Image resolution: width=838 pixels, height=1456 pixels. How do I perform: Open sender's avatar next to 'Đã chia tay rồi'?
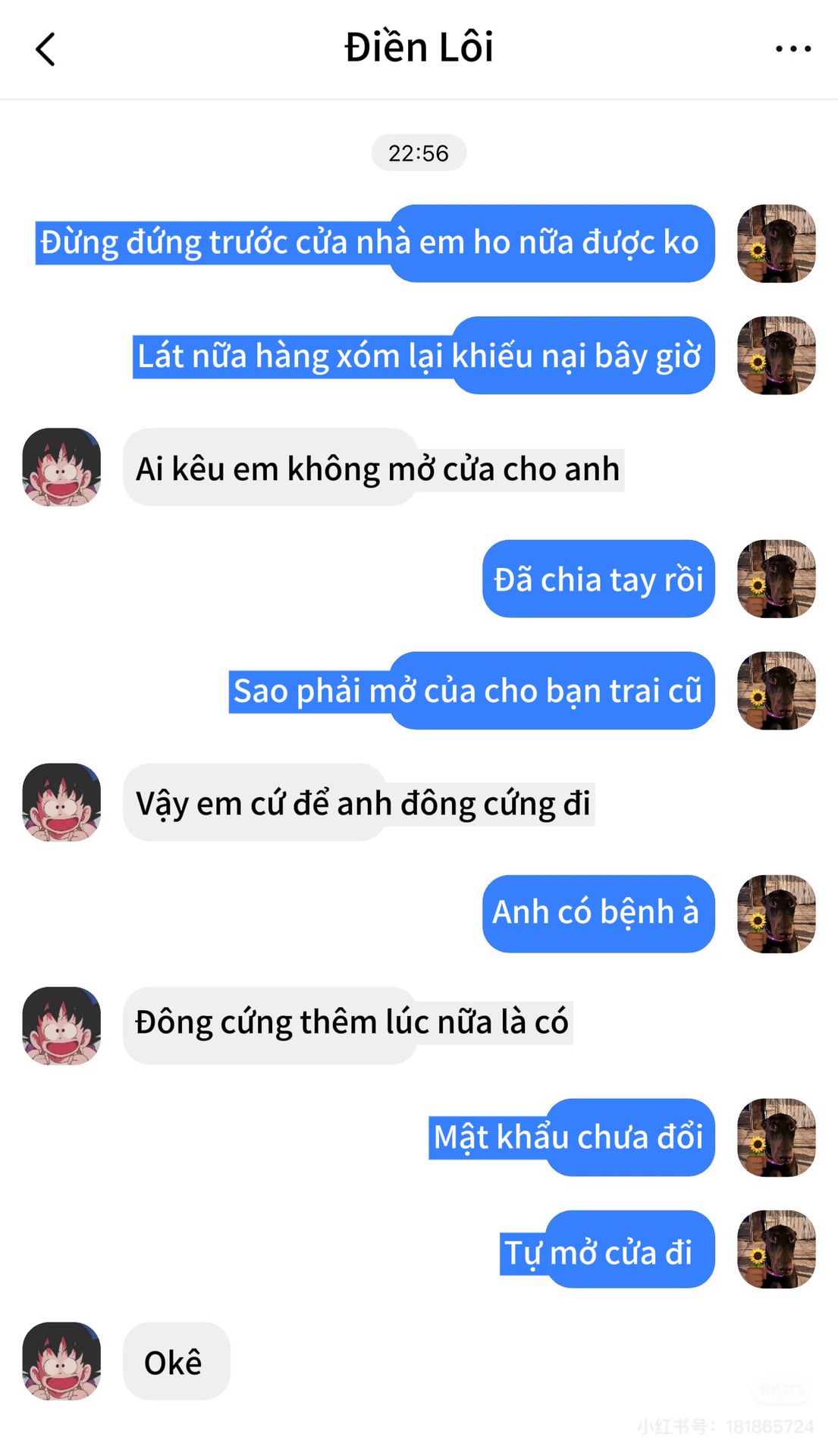tap(776, 579)
